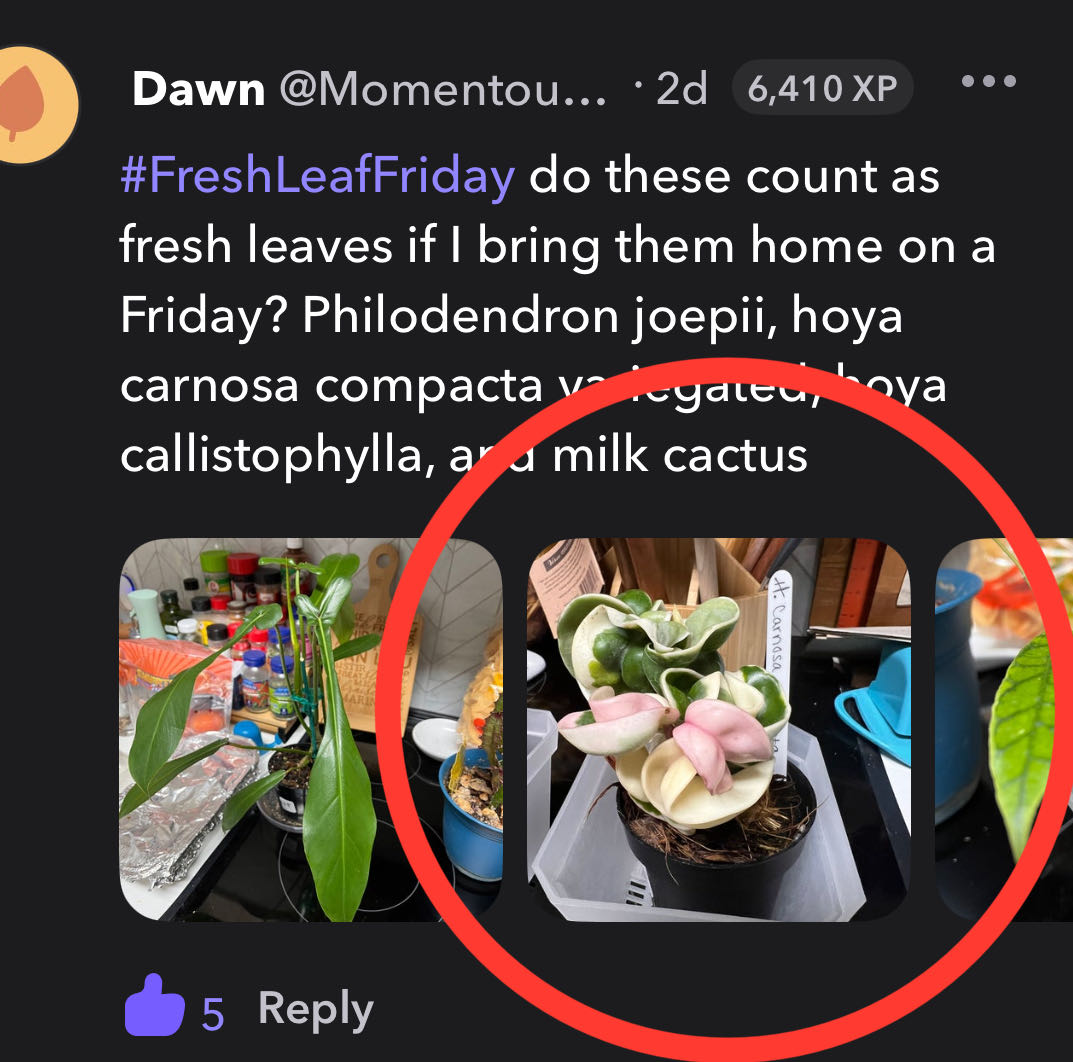Like Dawn's post with thumbs up

(x=154, y=1008)
